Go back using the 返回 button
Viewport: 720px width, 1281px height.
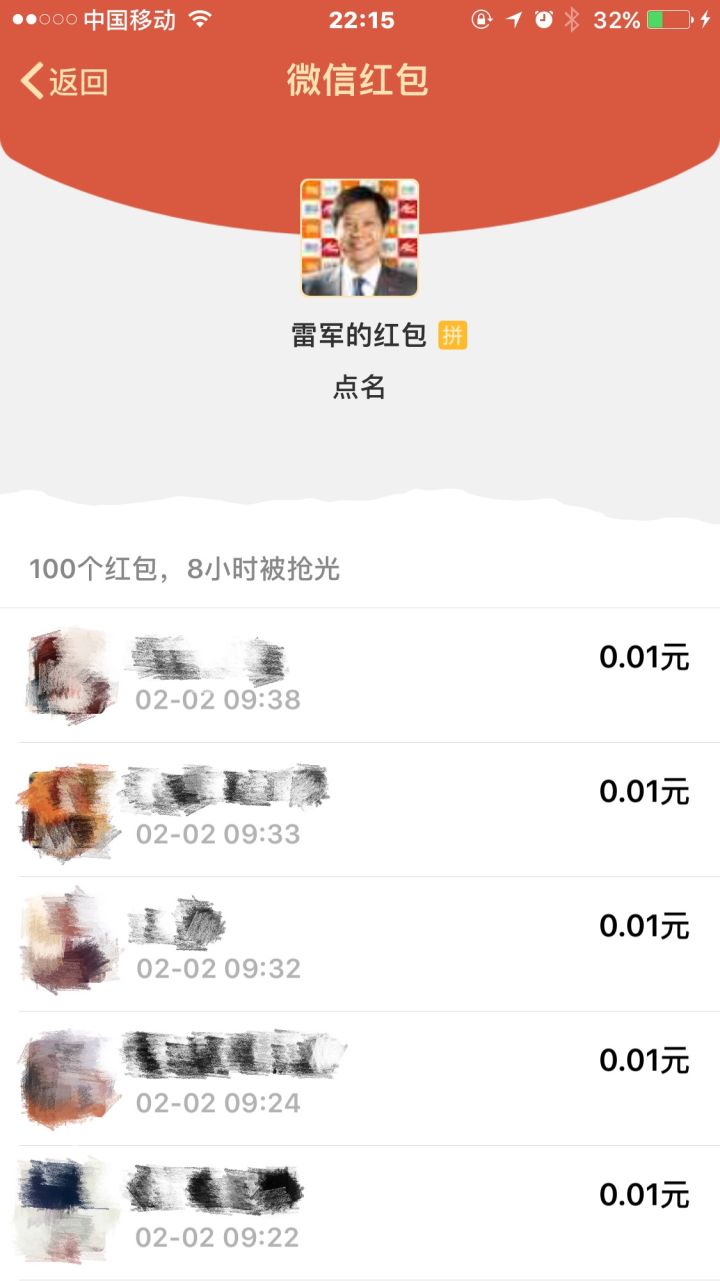pos(64,82)
